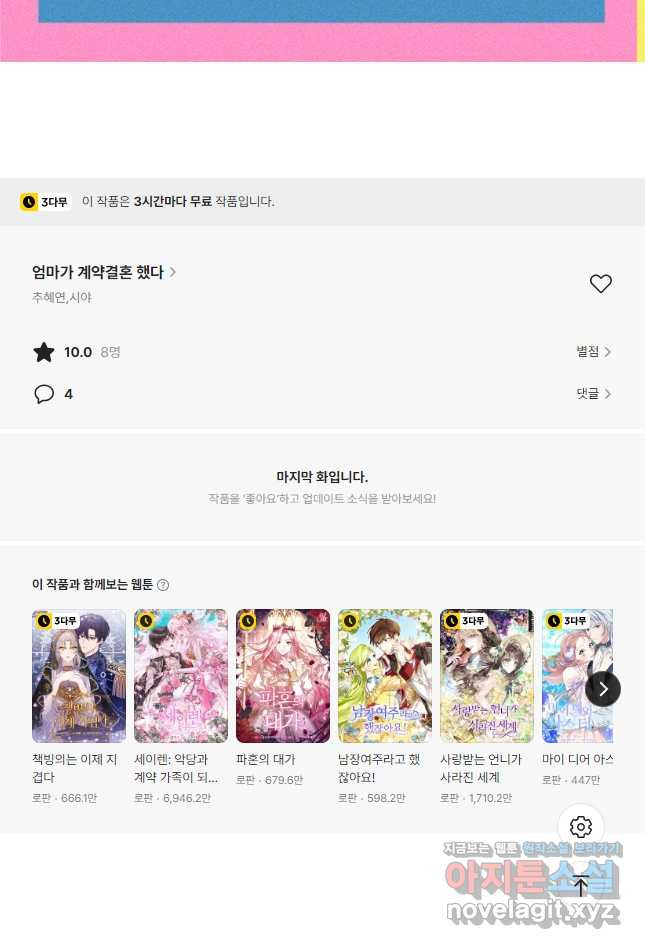The height and width of the screenshot is (949, 645).
Task: Like this webtoon with the heart icon
Action: point(600,284)
